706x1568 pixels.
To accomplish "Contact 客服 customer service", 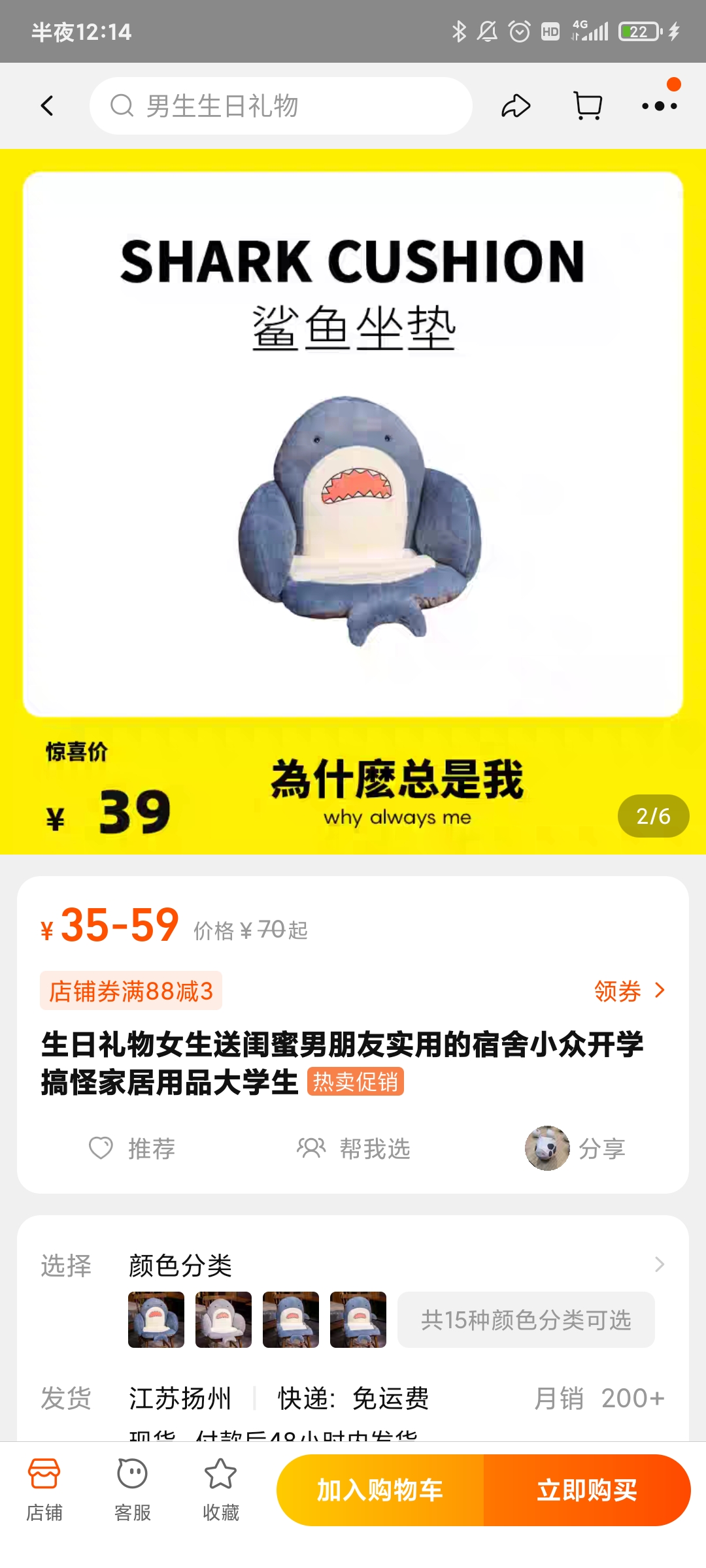I will [x=133, y=1490].
